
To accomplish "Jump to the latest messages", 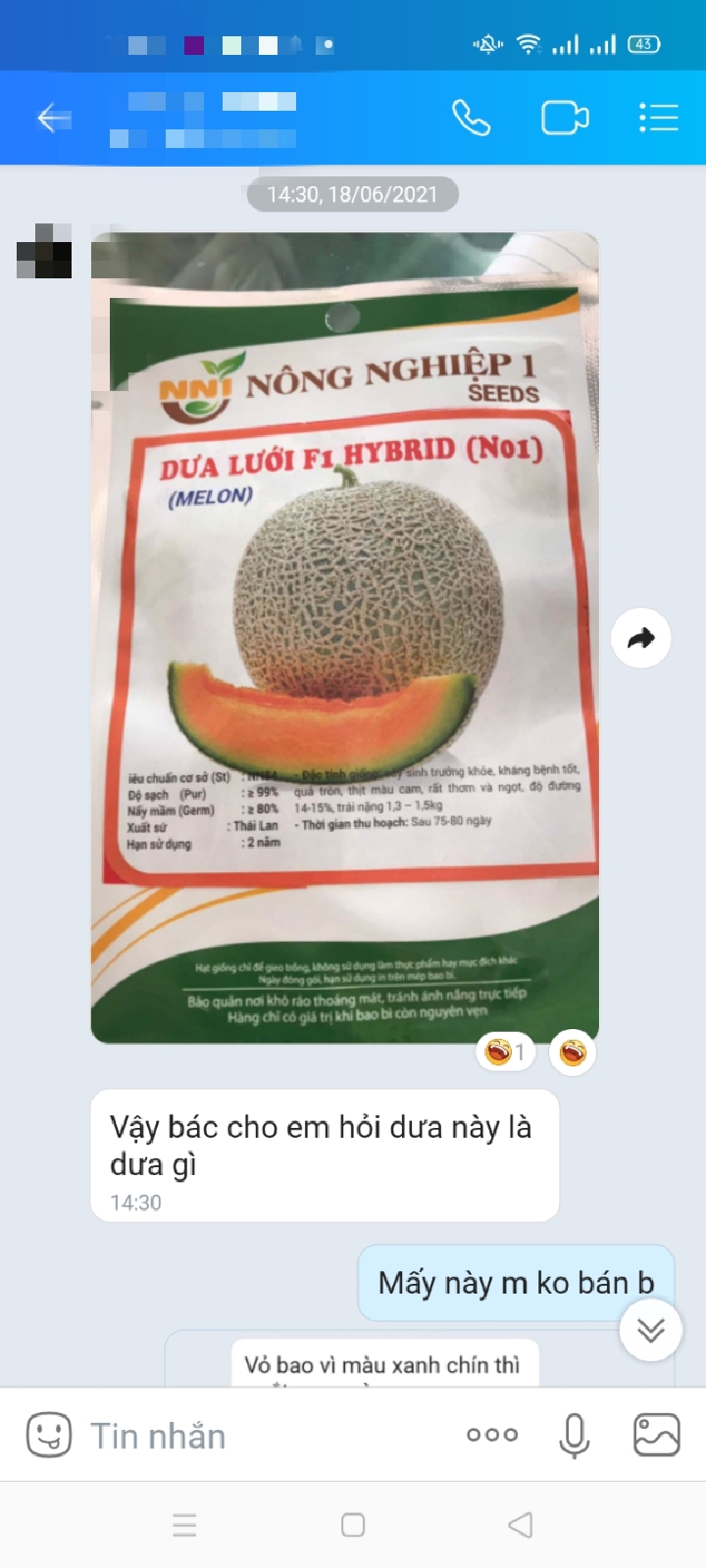I will (x=650, y=1330).
